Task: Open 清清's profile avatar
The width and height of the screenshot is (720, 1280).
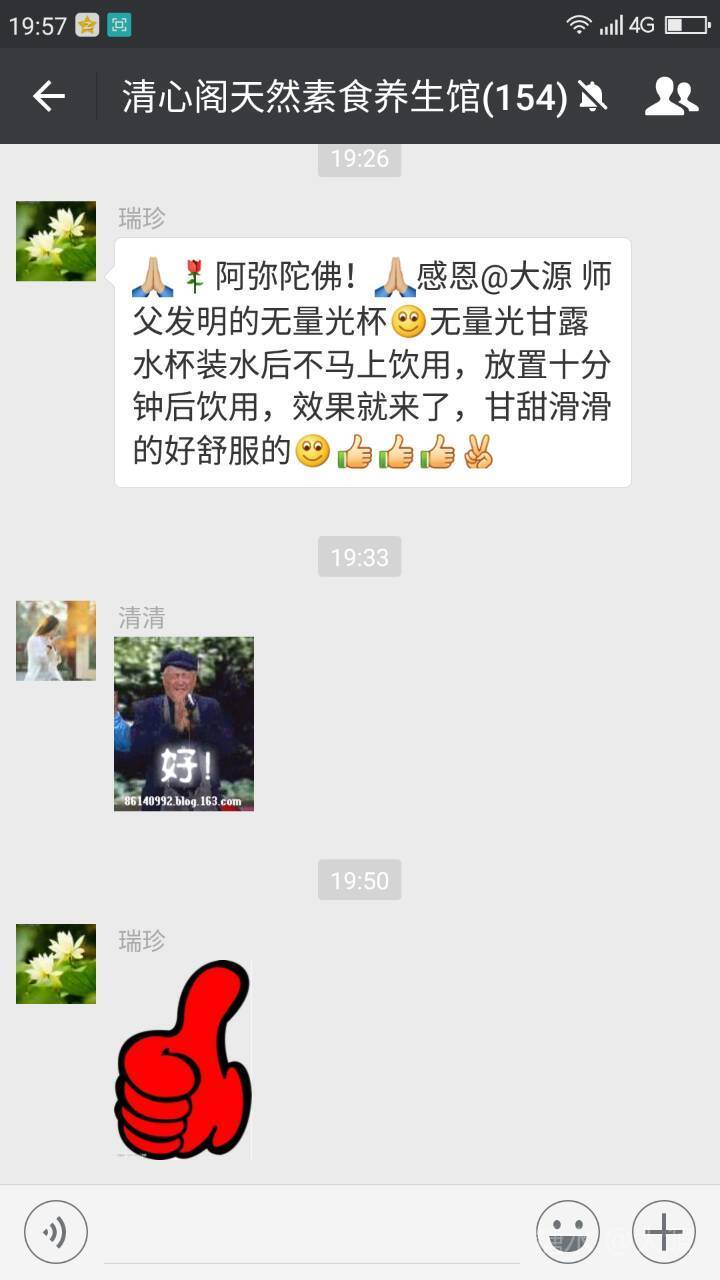Action: (x=56, y=641)
